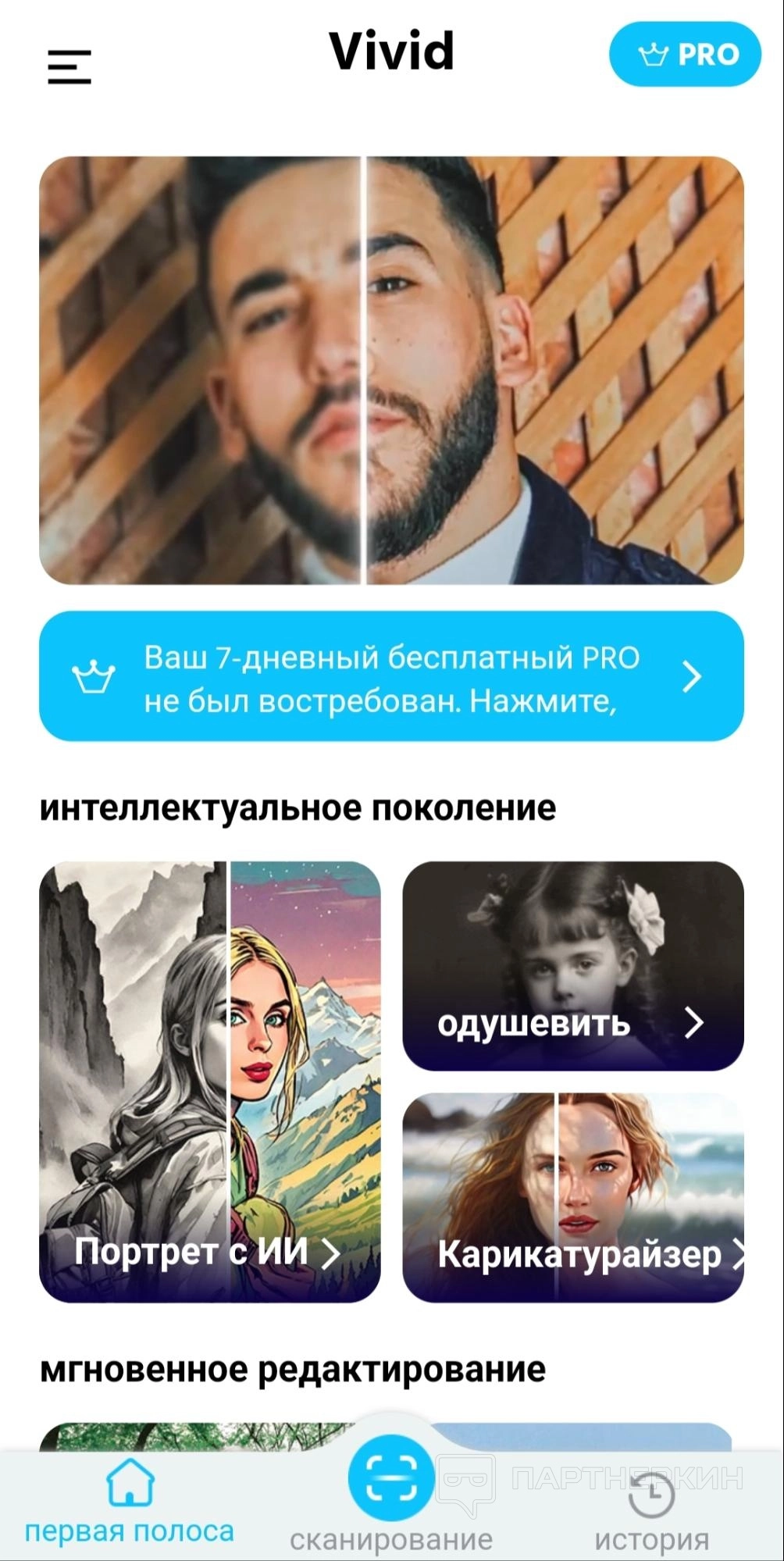Screen dimensions: 784x1561
Task: Open the before/after photo enhancement banner
Action: pos(391,370)
